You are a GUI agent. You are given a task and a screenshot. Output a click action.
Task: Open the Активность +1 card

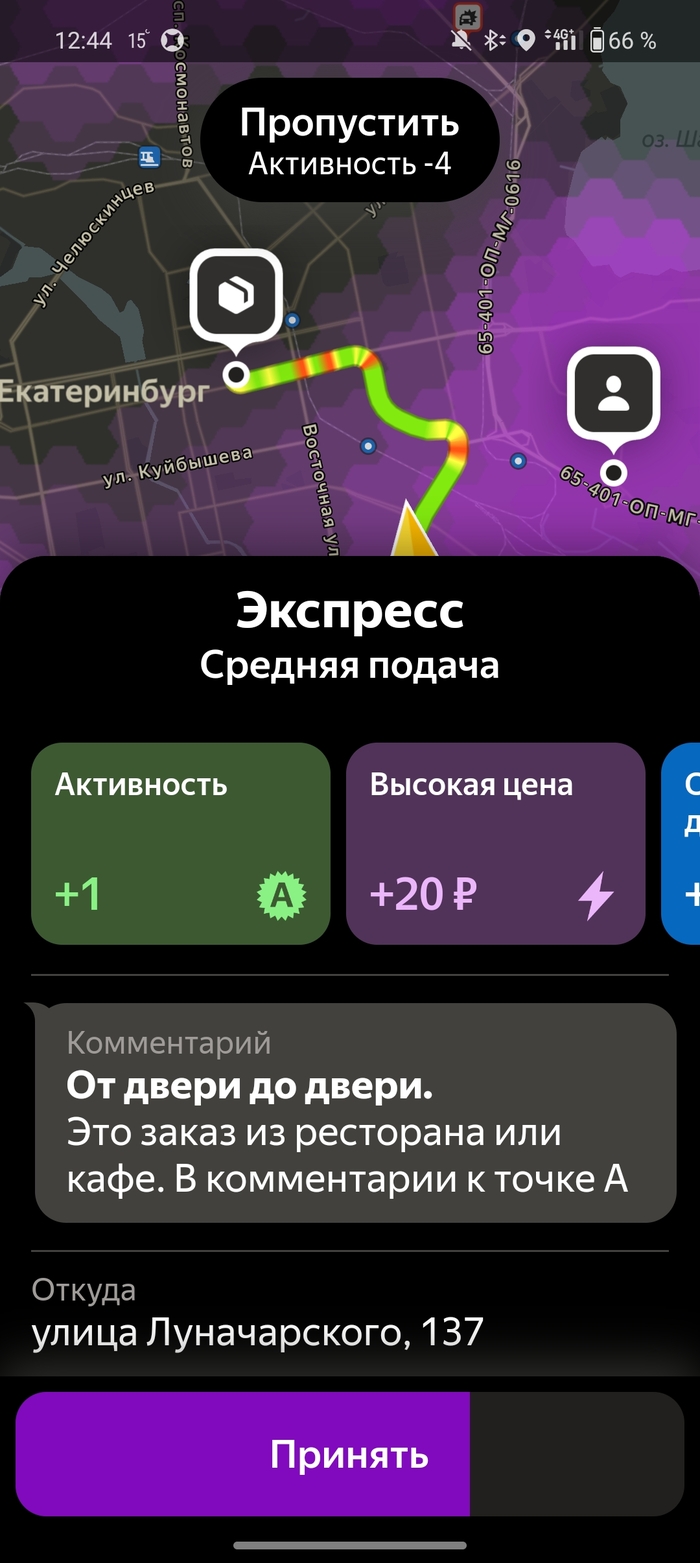[x=181, y=844]
